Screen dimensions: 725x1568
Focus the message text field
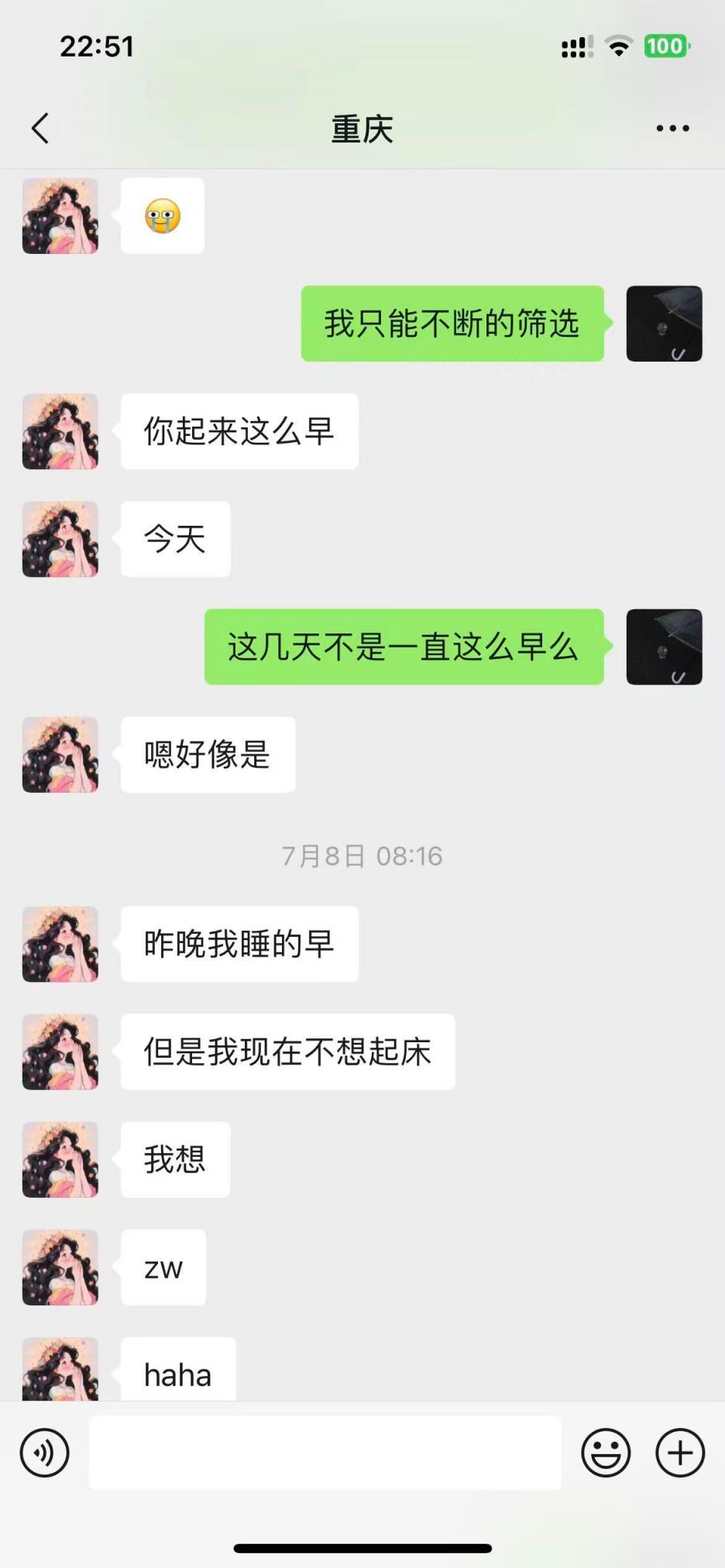[325, 1453]
